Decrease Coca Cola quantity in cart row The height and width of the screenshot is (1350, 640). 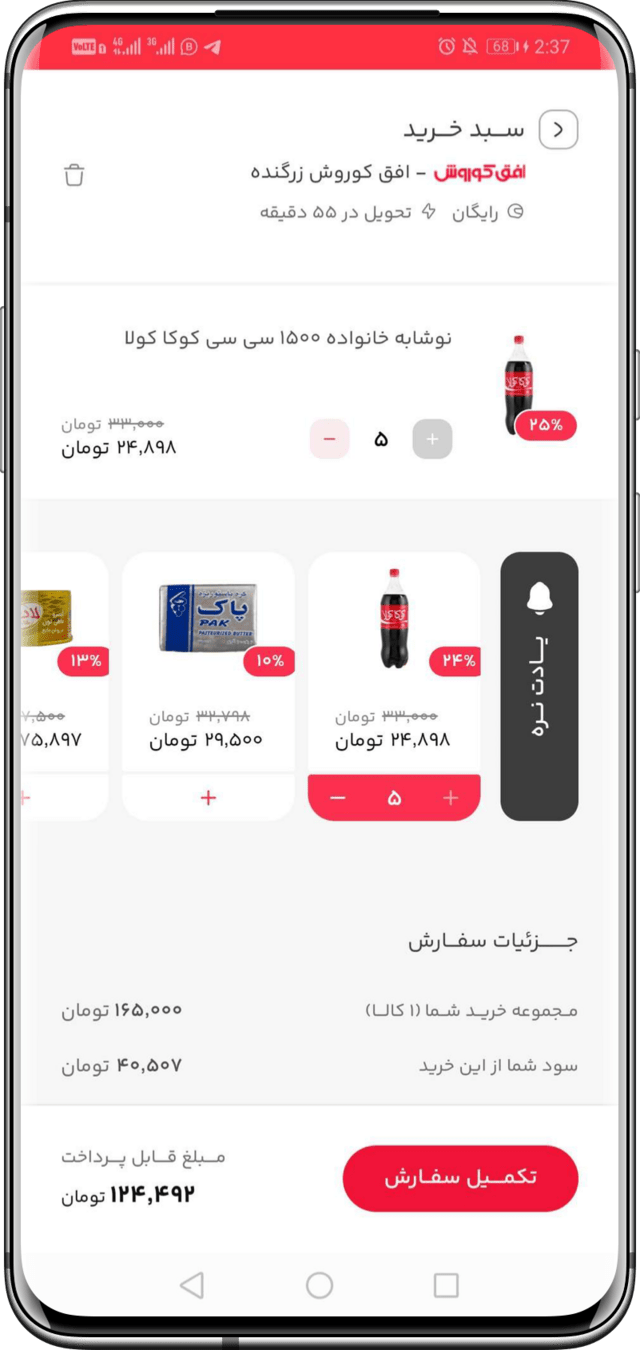click(329, 439)
